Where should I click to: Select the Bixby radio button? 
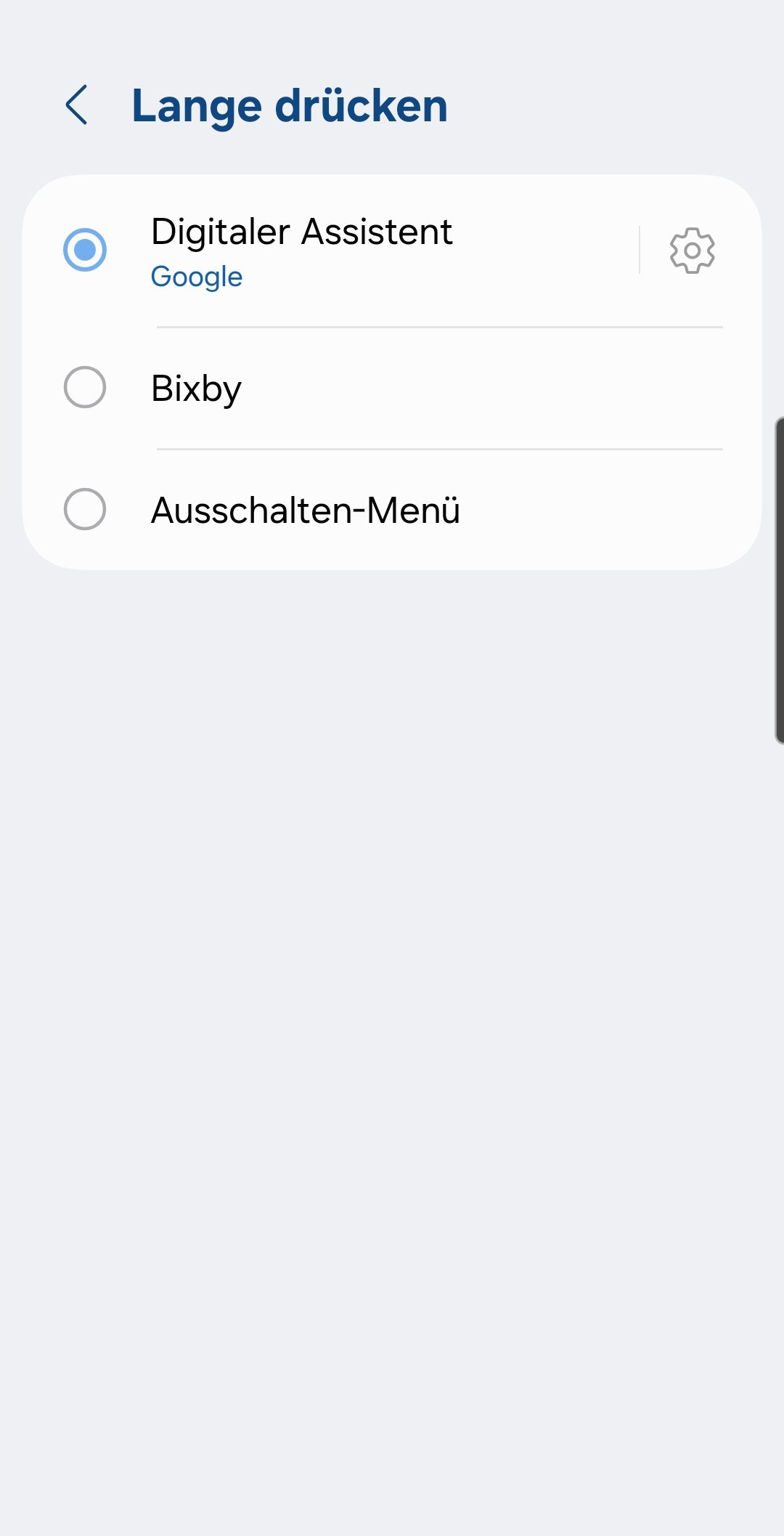(x=85, y=387)
